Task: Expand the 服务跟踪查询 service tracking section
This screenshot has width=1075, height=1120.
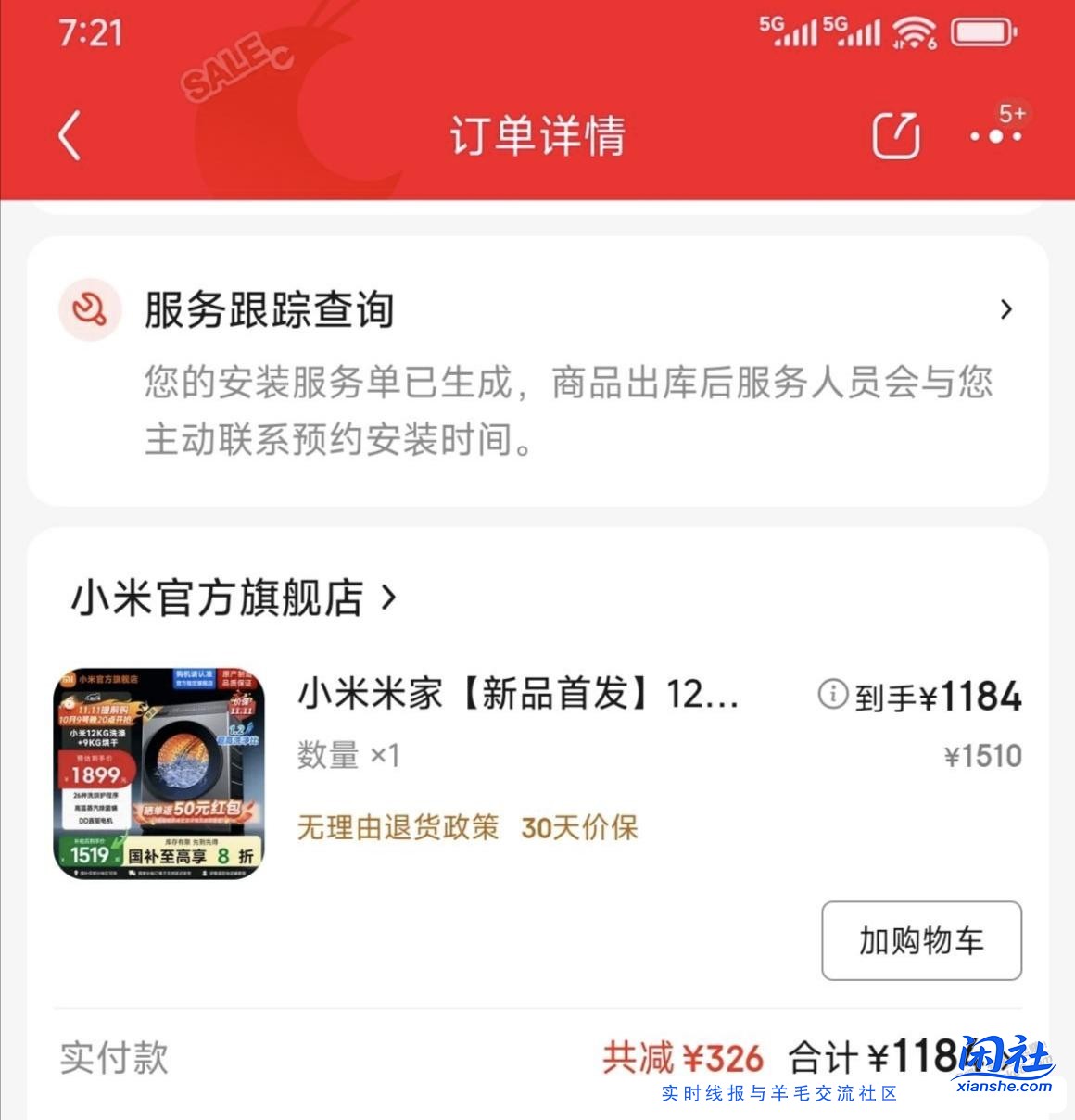Action: tap(1006, 310)
